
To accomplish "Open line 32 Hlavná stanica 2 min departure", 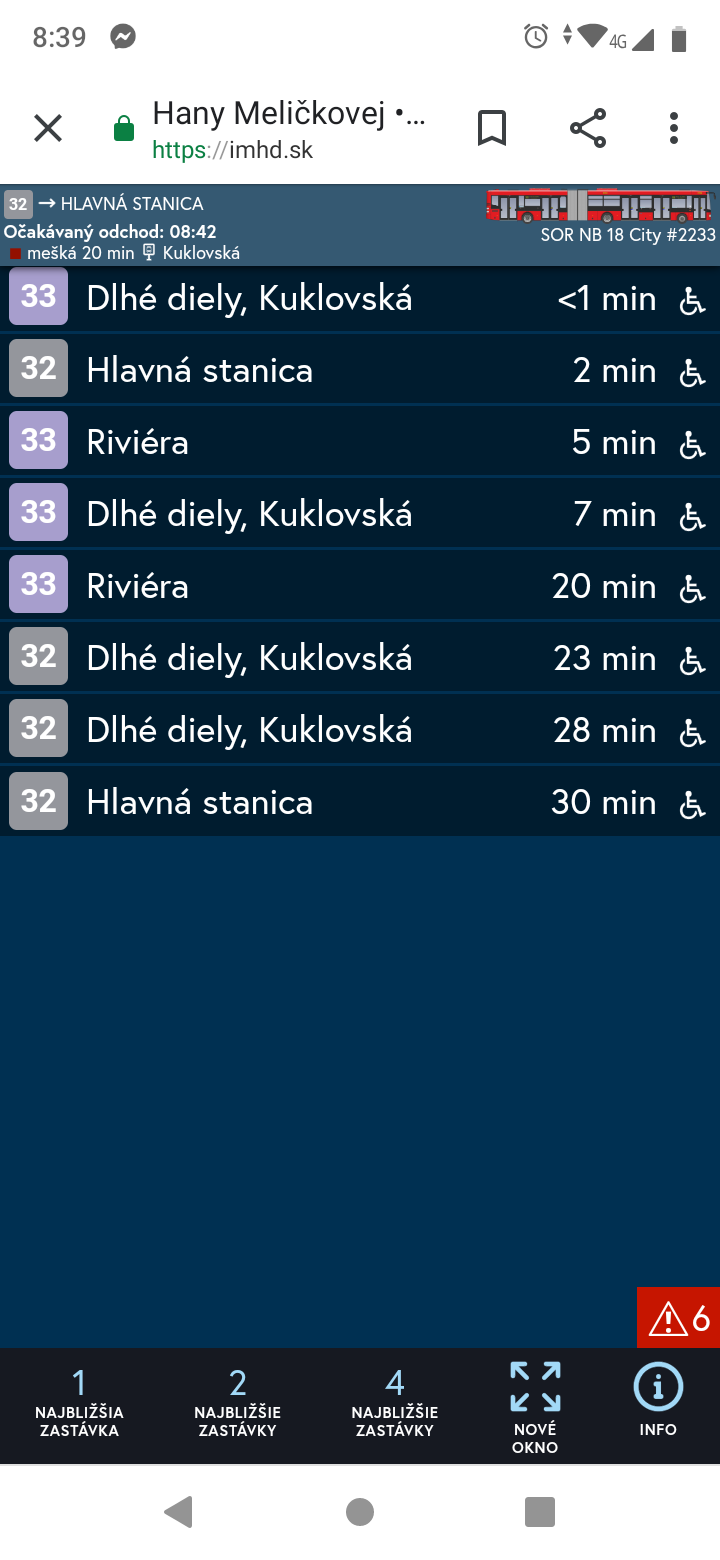I will tap(360, 370).
